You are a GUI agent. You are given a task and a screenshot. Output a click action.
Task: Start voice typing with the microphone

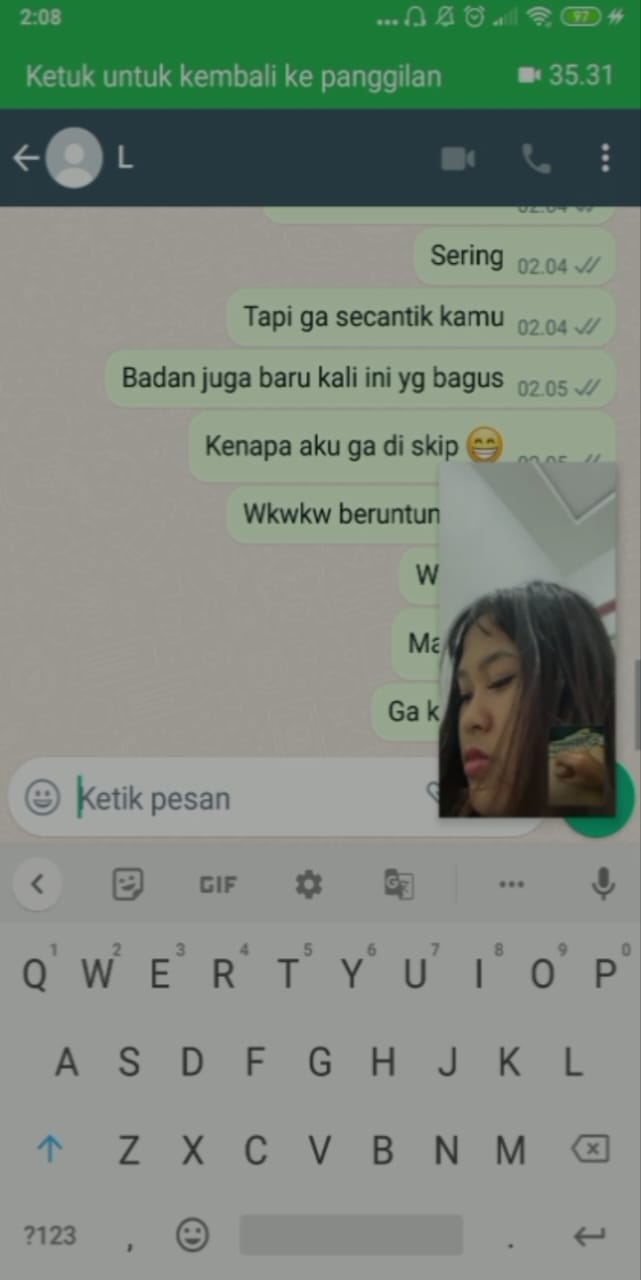602,884
